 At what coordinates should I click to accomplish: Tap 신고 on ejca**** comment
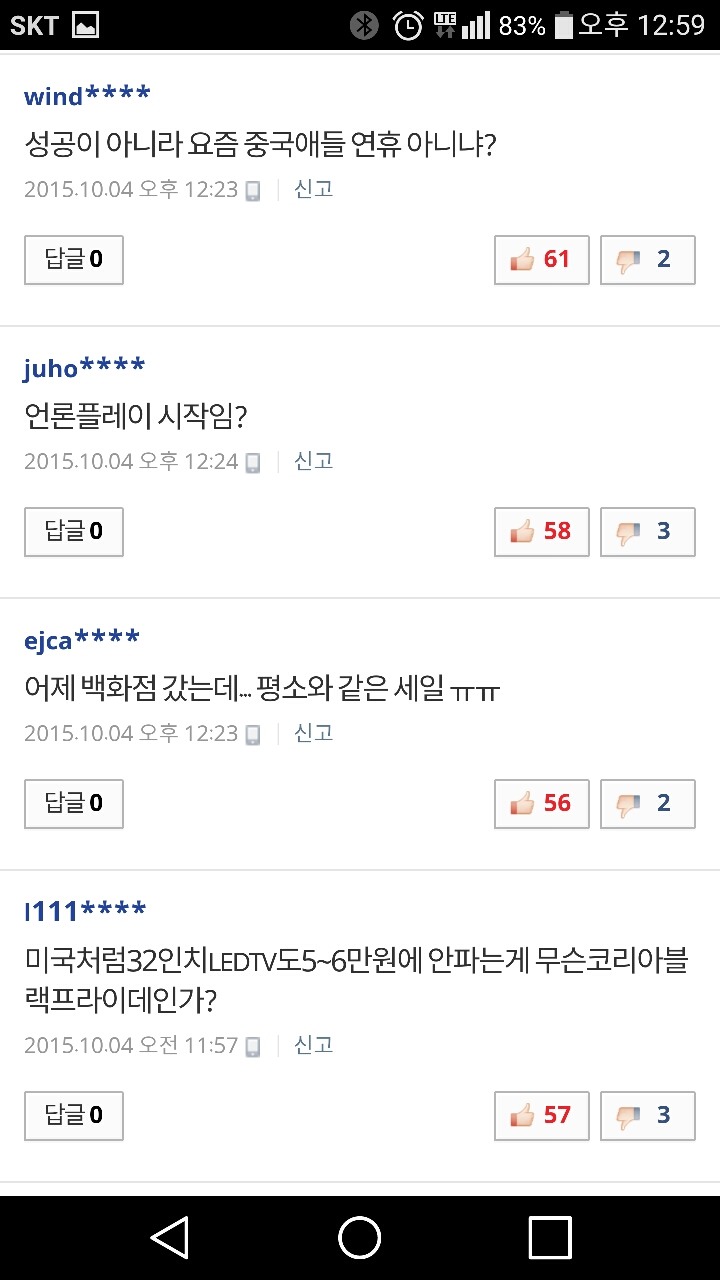tap(313, 733)
